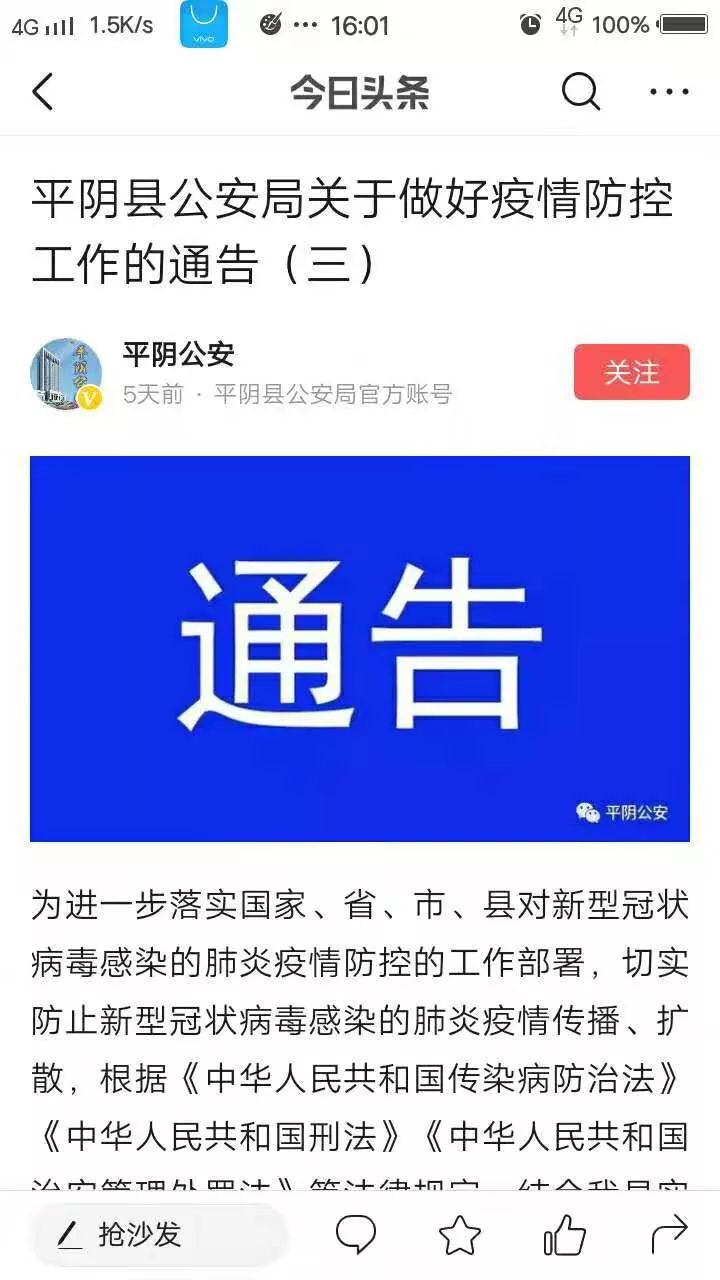Like the article with the thumbs-up

tap(565, 1235)
